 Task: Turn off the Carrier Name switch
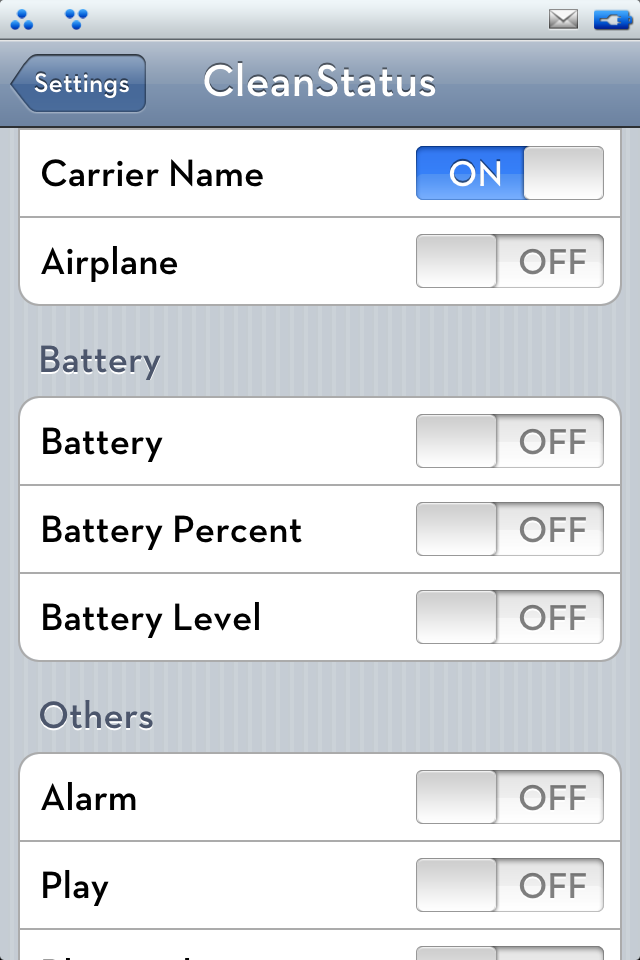[509, 174]
